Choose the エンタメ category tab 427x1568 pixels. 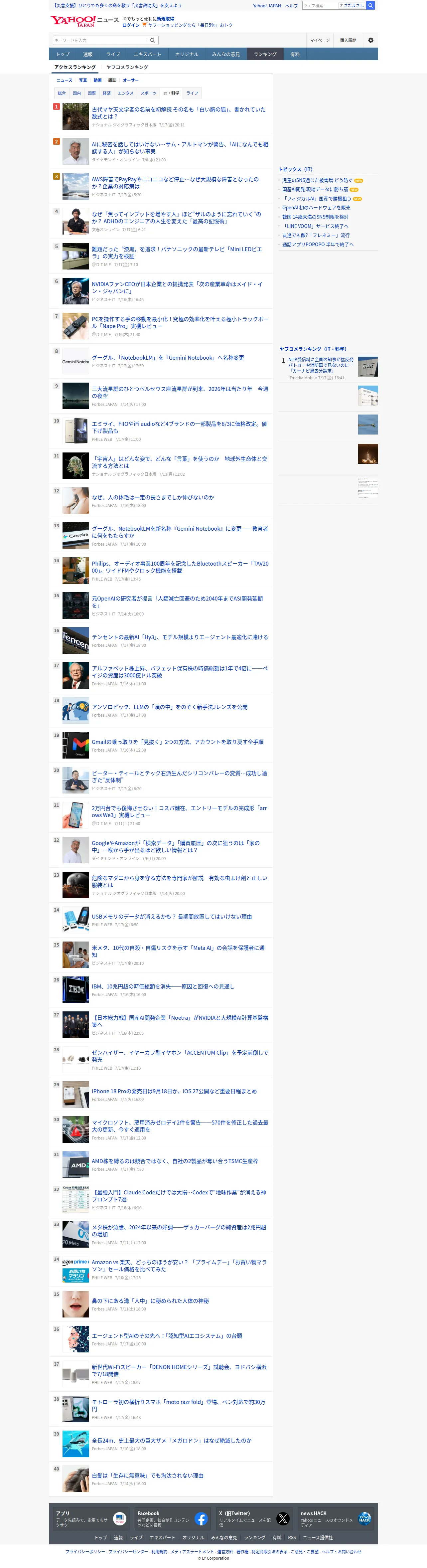(x=125, y=93)
